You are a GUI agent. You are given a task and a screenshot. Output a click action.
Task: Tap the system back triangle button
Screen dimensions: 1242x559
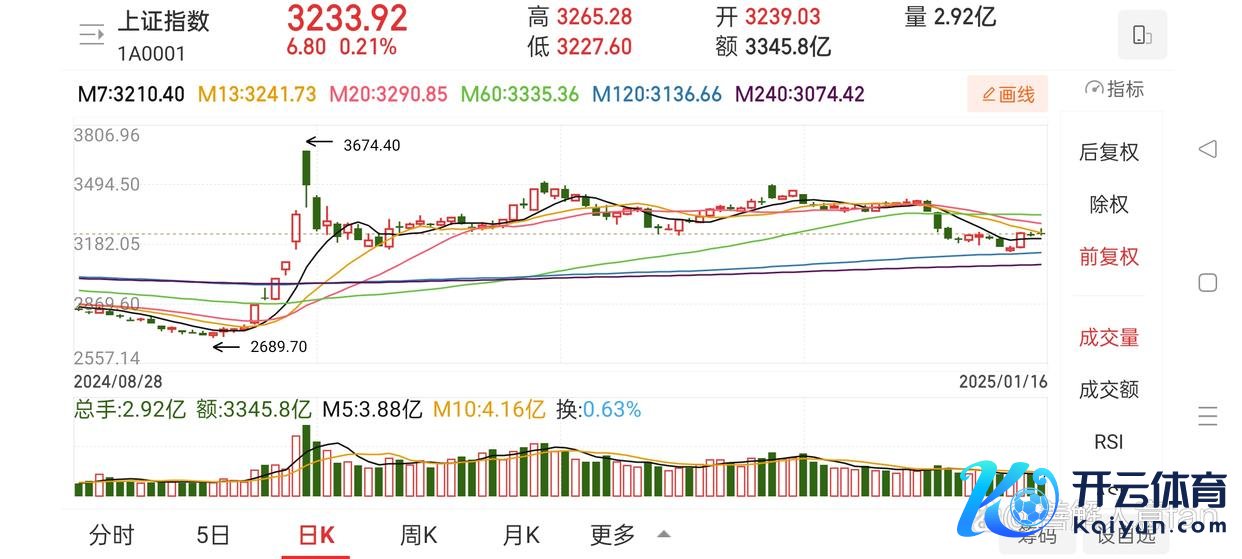click(1207, 150)
